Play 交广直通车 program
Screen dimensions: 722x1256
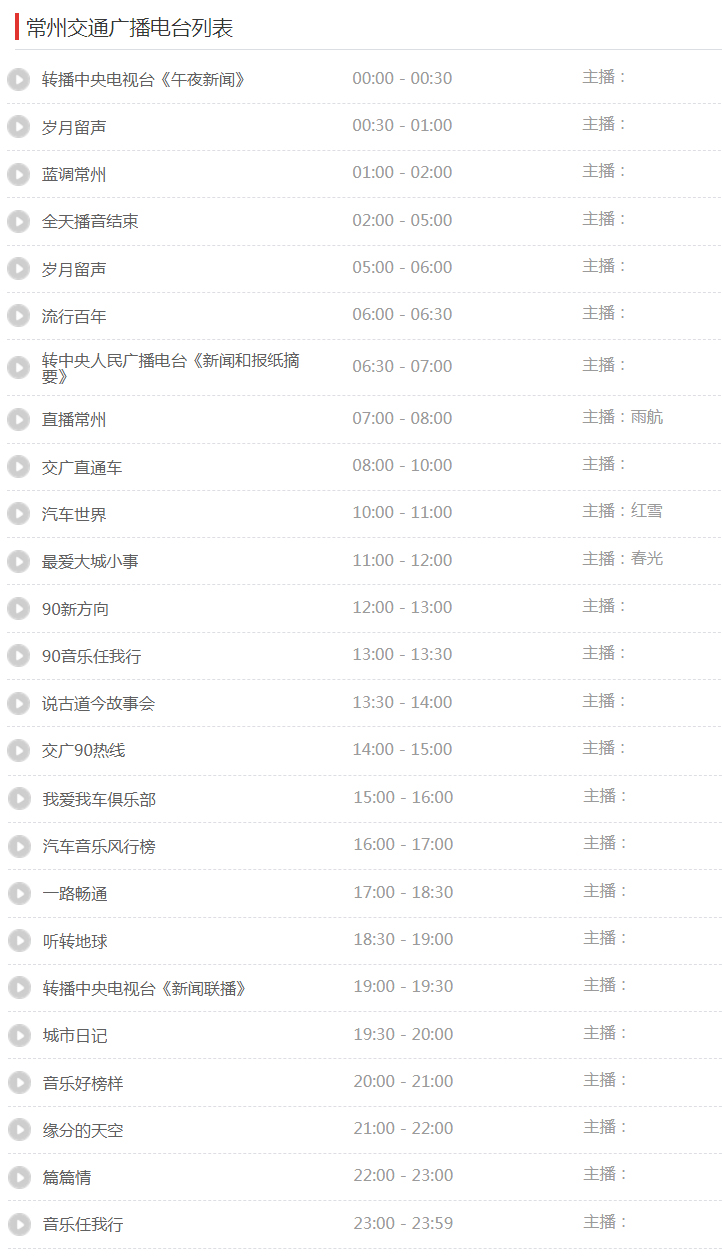click(19, 467)
